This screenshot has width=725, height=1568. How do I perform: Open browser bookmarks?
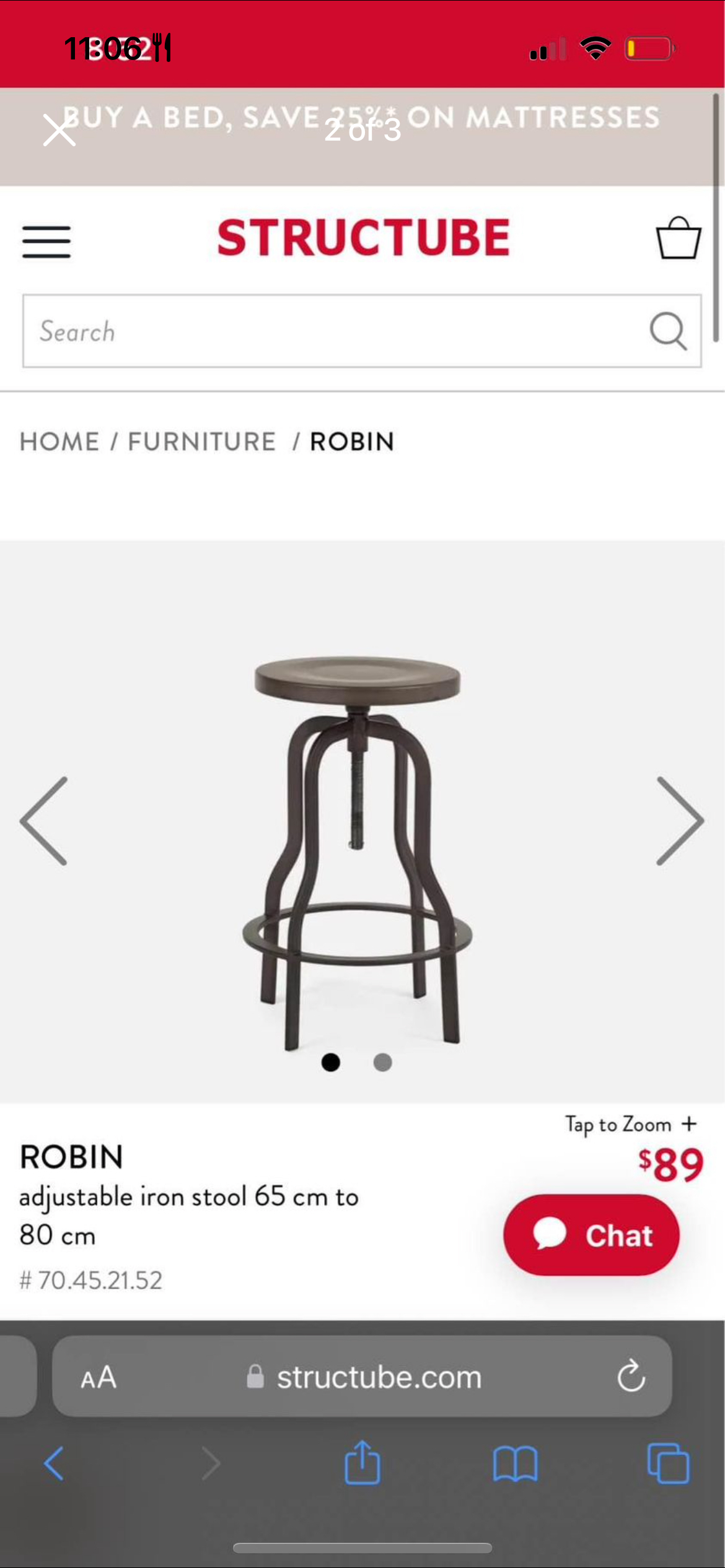(515, 1464)
